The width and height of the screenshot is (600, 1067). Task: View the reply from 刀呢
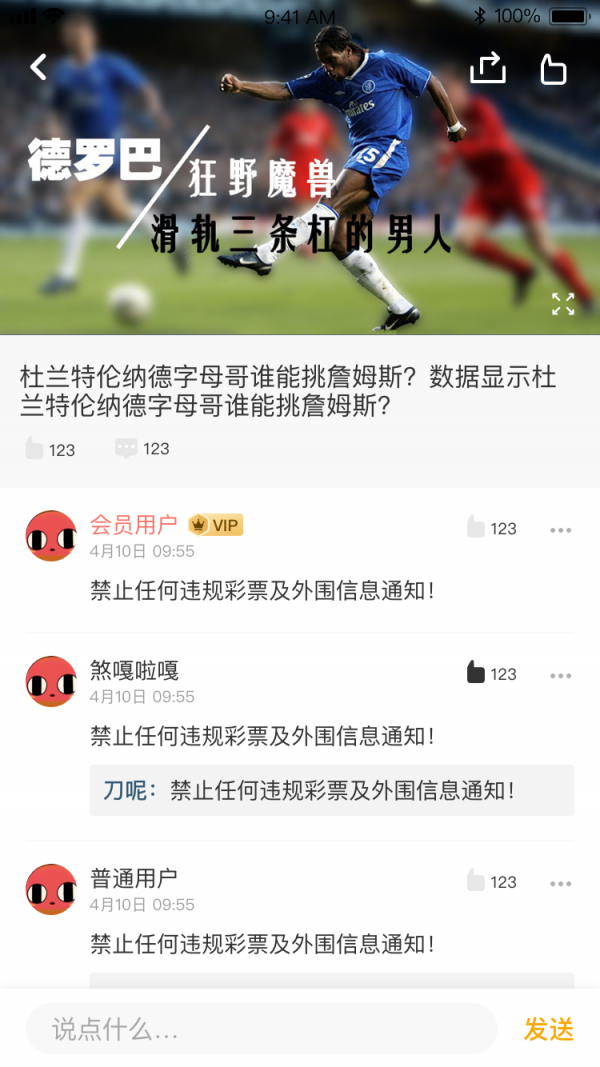(x=331, y=791)
